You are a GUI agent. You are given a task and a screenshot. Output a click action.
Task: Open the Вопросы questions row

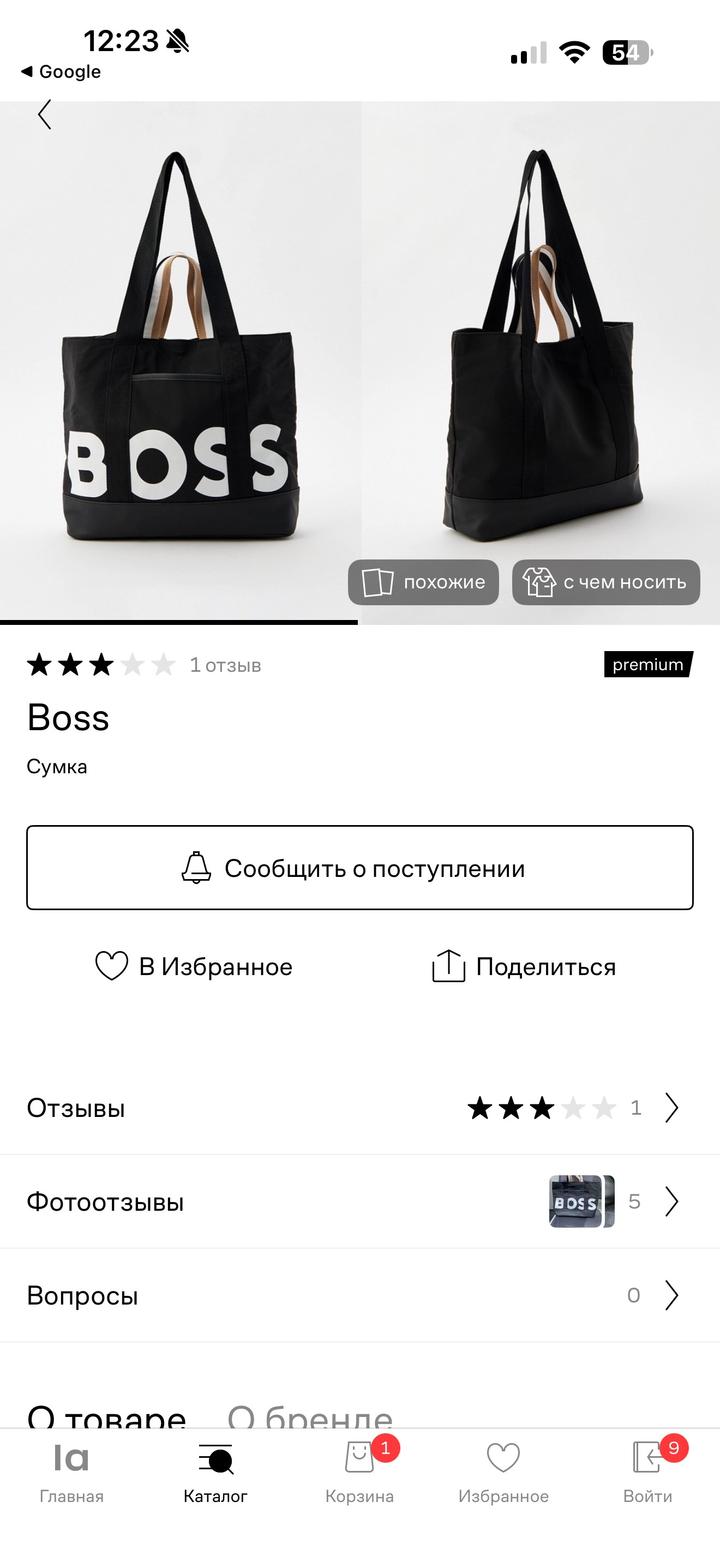[x=360, y=1296]
